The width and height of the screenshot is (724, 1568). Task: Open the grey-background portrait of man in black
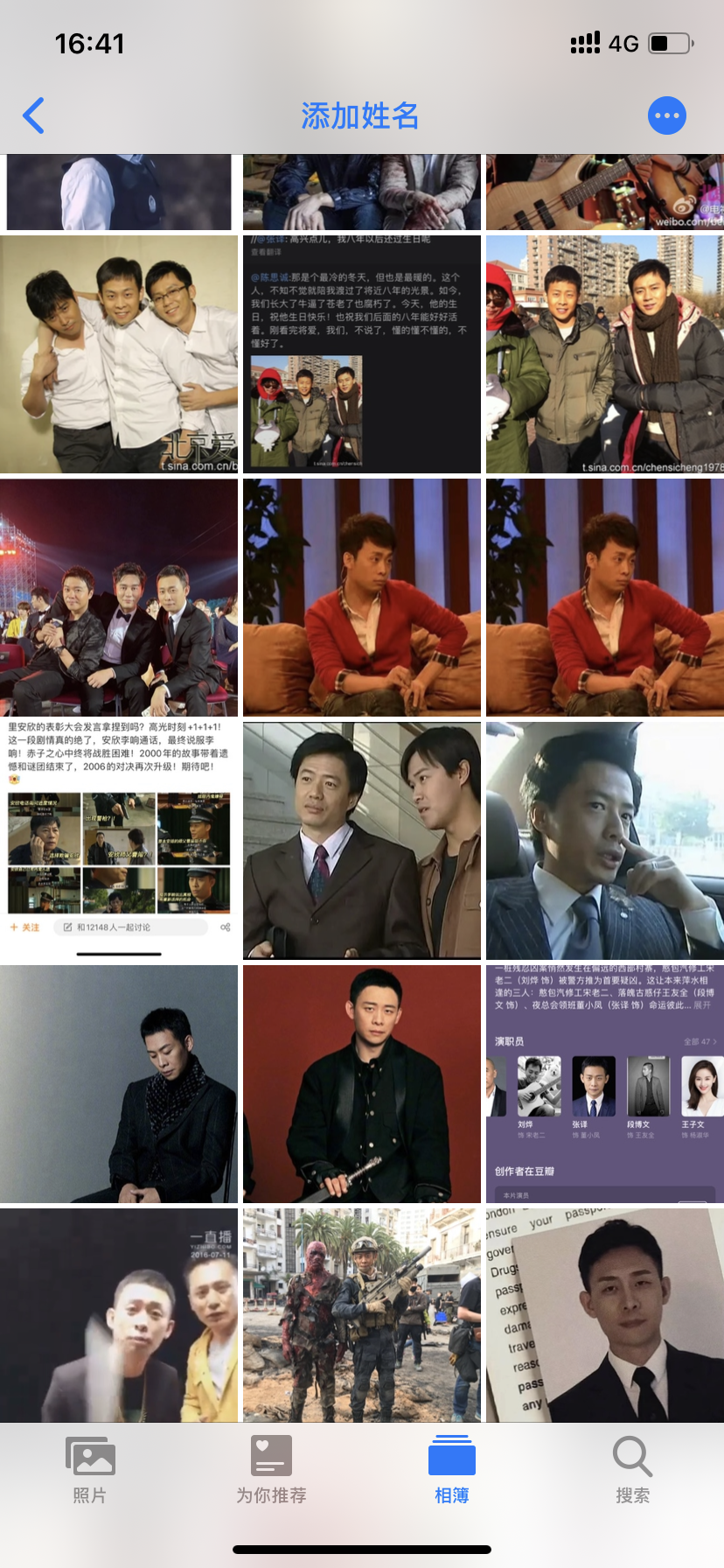click(119, 1084)
